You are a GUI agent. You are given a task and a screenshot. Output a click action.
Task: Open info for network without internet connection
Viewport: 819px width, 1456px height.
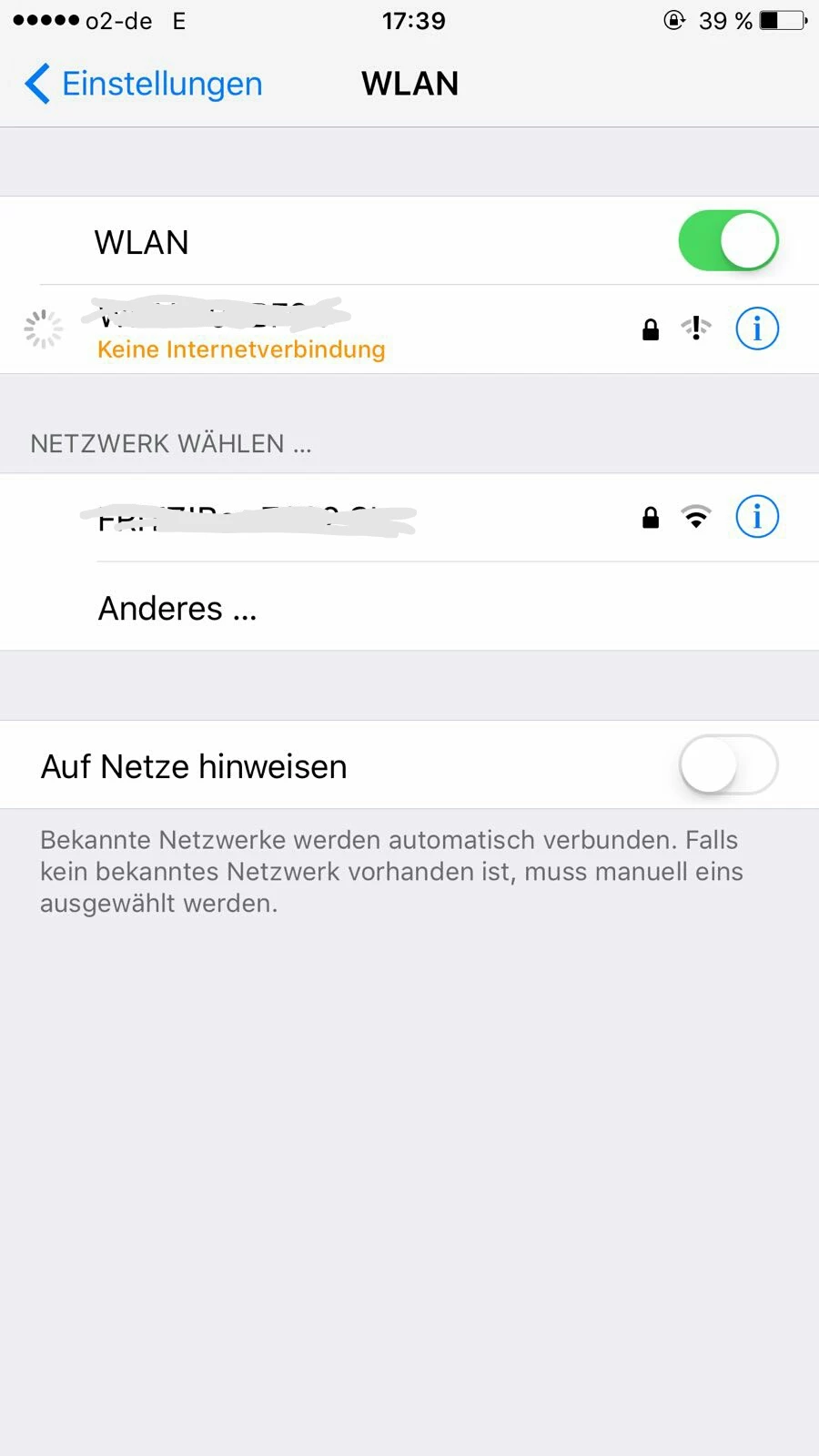pyautogui.click(x=757, y=329)
